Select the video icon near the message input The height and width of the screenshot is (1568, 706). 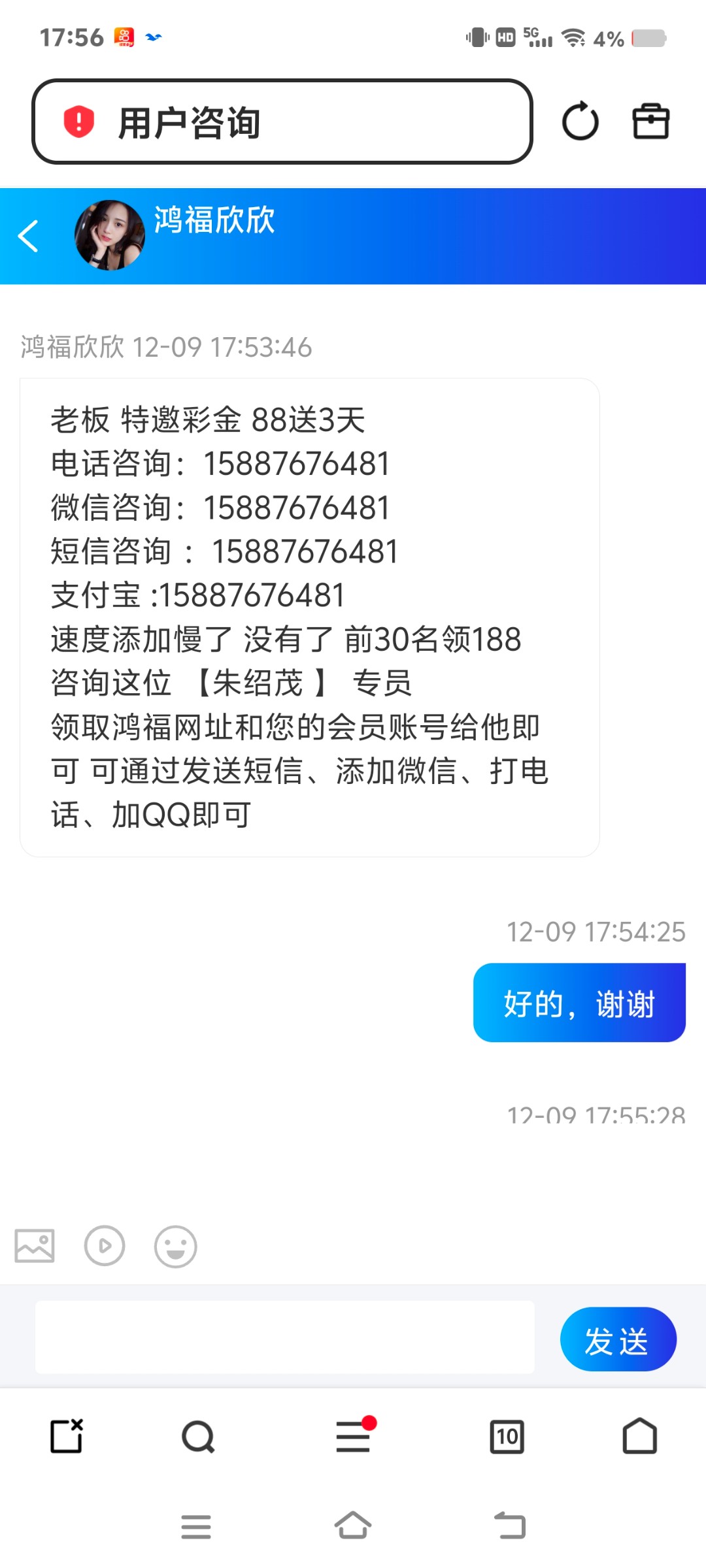tap(105, 1246)
